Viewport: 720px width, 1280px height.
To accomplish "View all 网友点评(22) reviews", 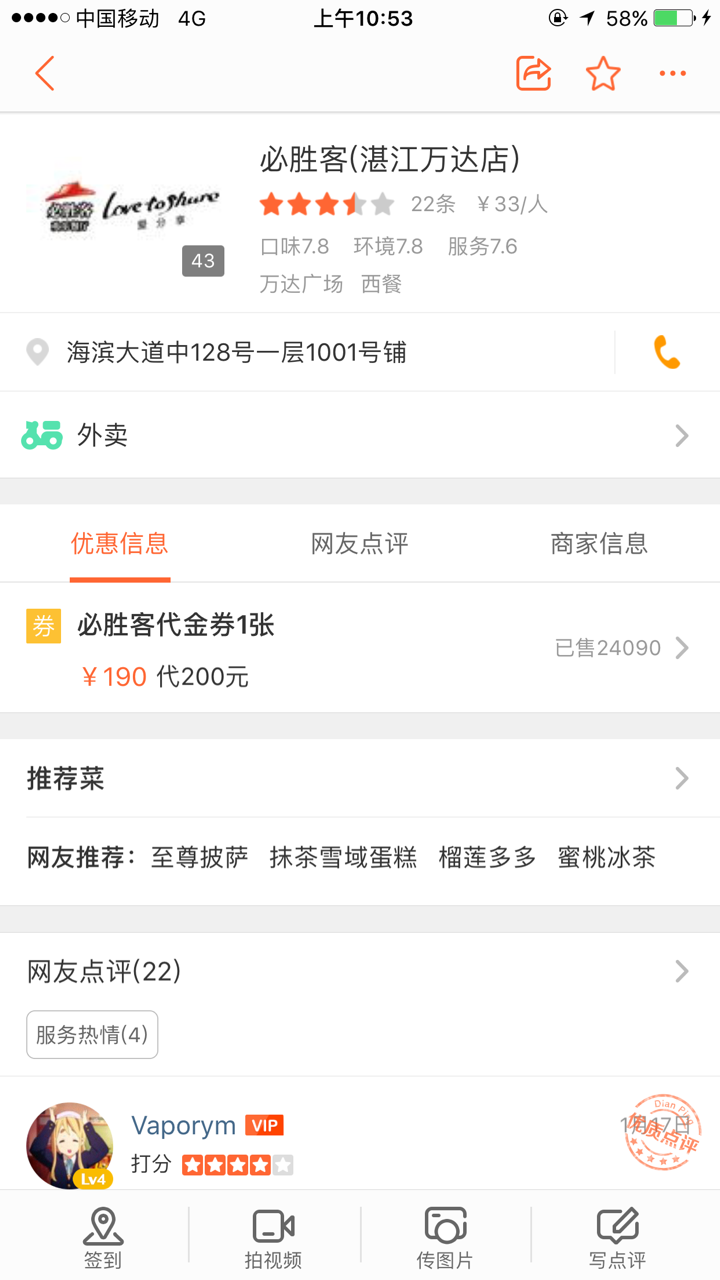I will pyautogui.click(x=360, y=971).
